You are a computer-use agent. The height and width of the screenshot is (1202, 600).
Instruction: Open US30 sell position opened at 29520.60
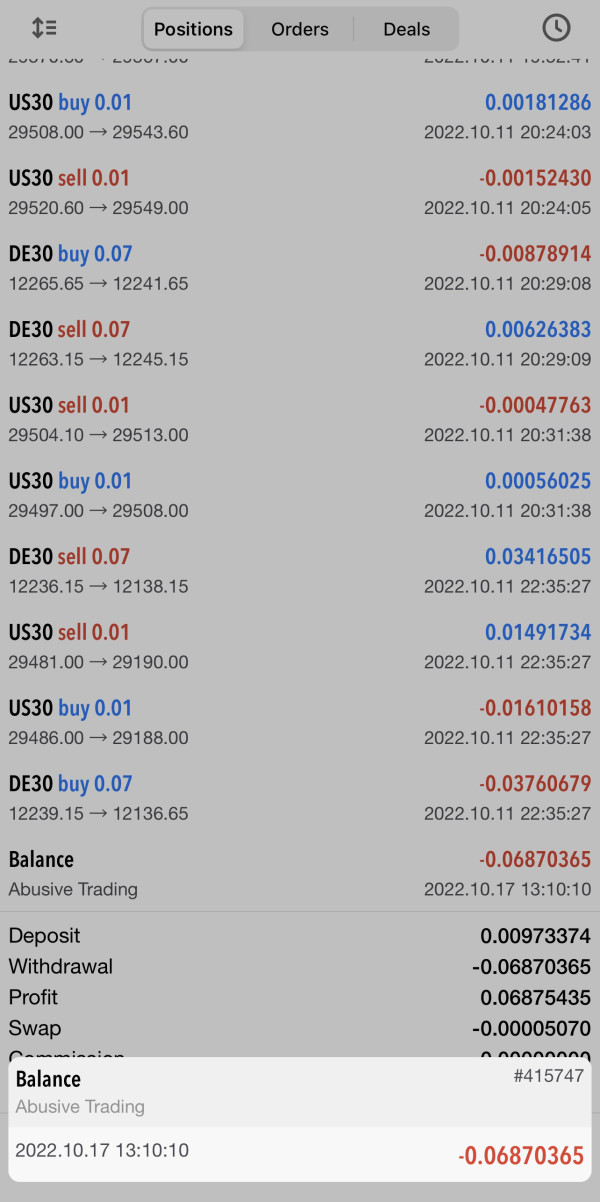click(300, 193)
